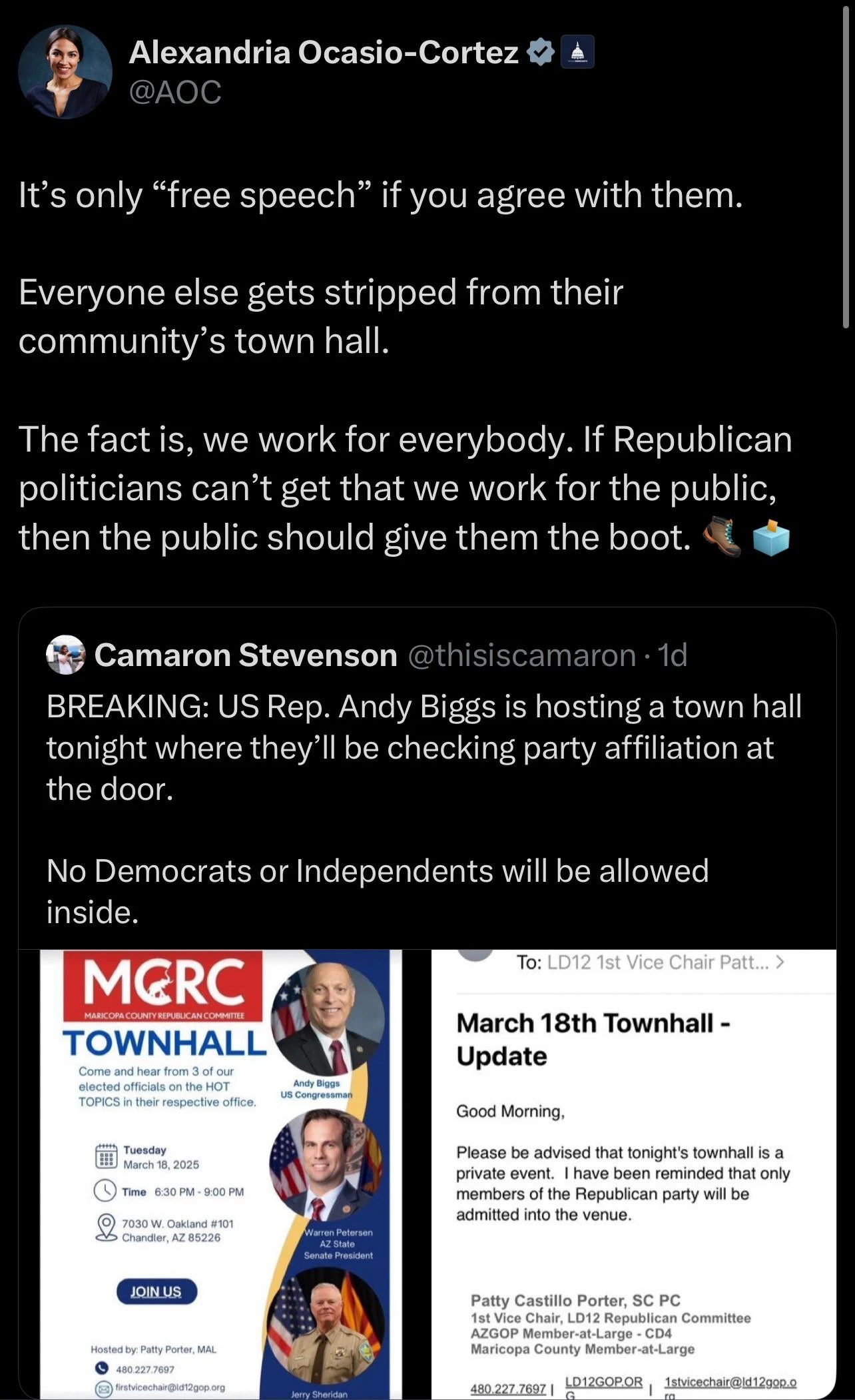
Task: View the March 18th Townhall Update image
Action: pos(633,1172)
